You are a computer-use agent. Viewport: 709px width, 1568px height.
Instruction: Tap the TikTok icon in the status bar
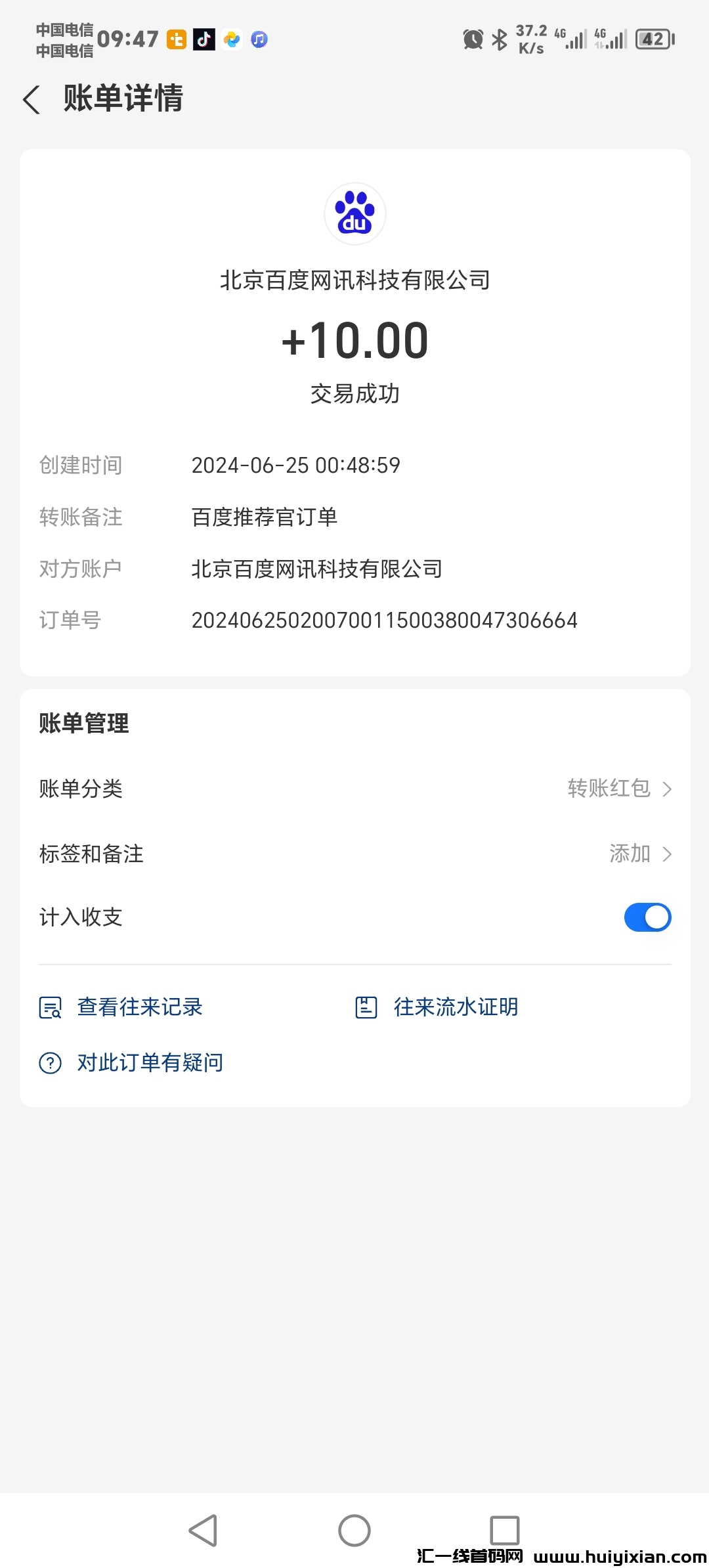[x=204, y=39]
